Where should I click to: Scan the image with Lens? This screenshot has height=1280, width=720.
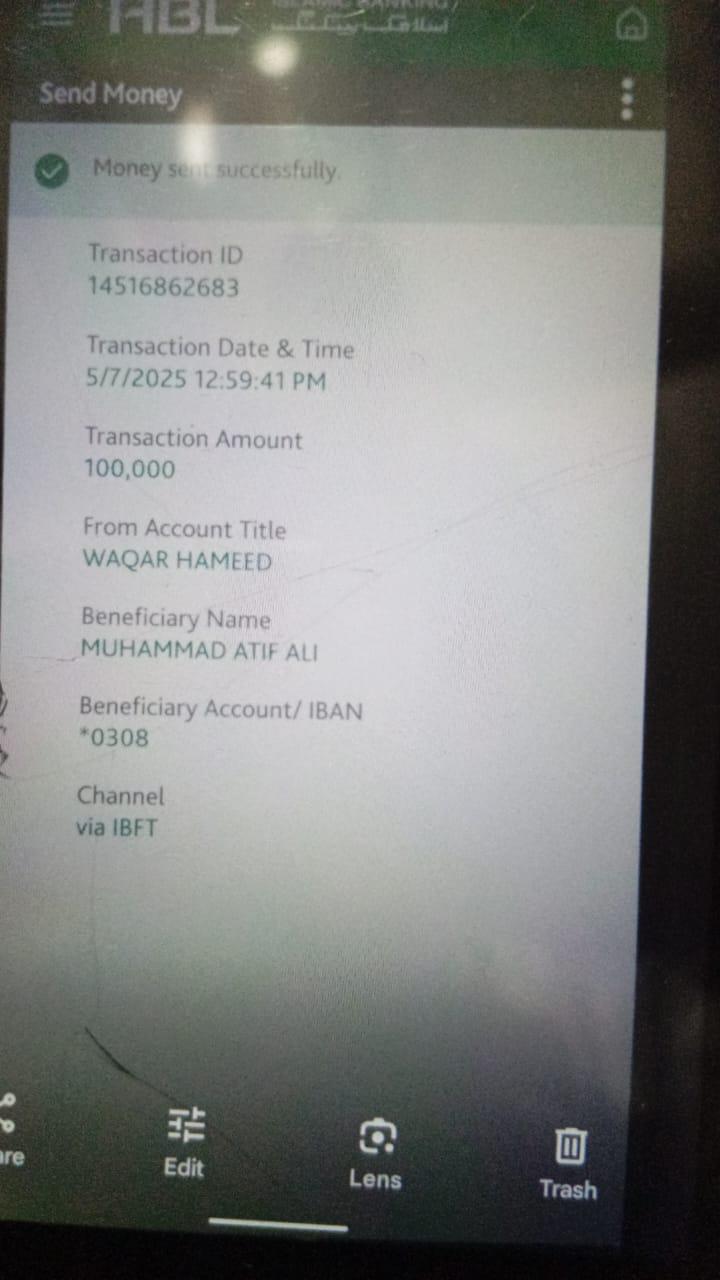coord(376,1153)
